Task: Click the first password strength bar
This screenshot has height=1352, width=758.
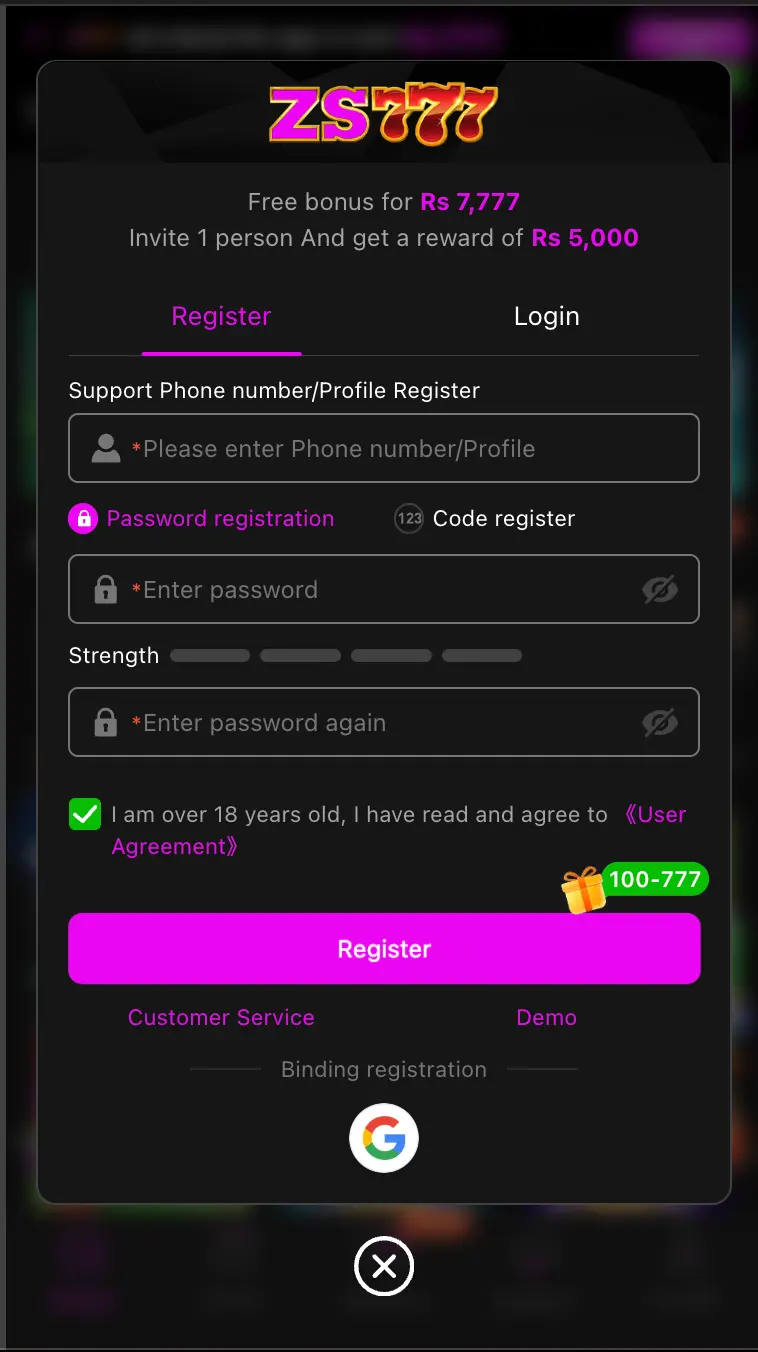Action: tap(209, 655)
